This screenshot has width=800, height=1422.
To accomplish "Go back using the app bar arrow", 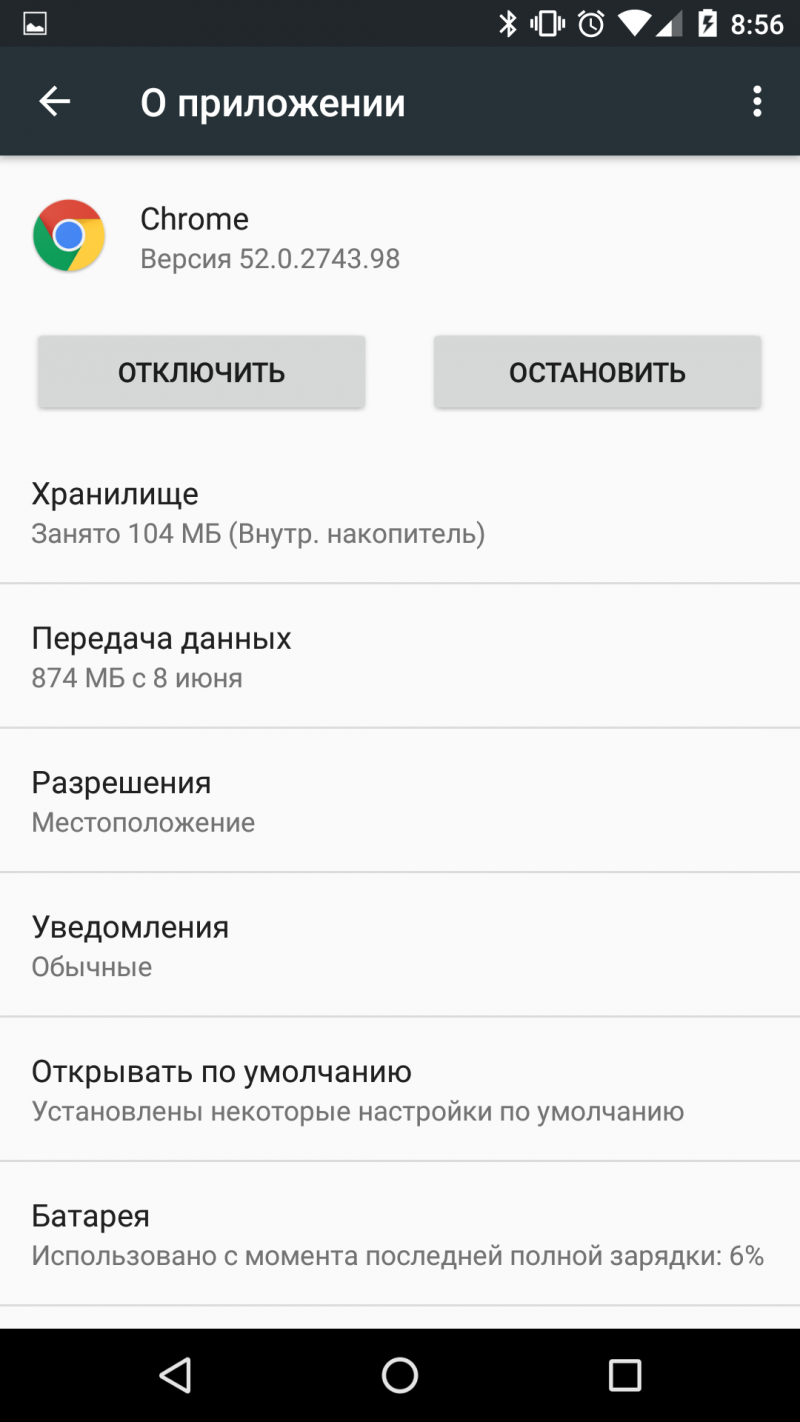I will click(x=54, y=102).
